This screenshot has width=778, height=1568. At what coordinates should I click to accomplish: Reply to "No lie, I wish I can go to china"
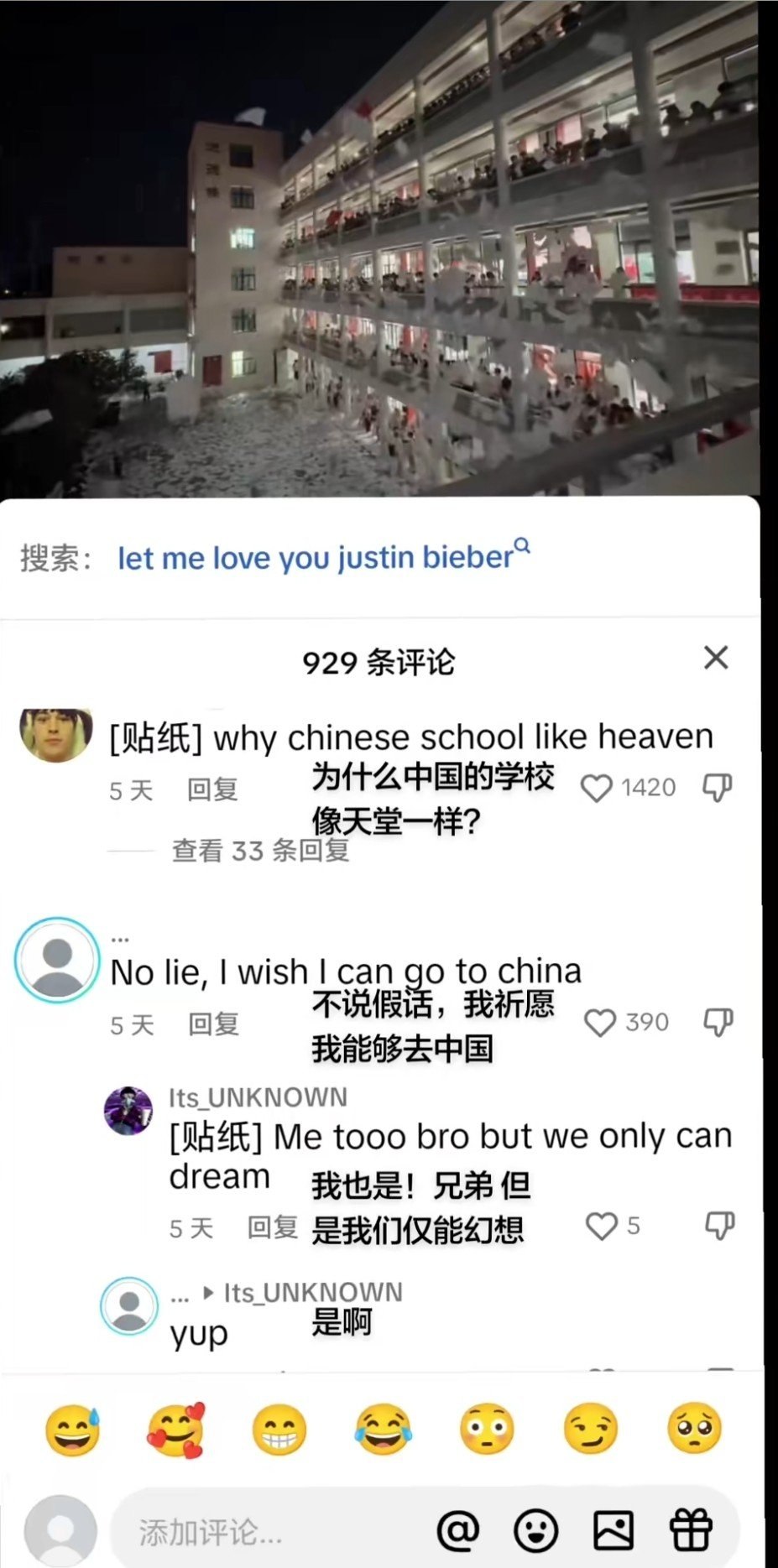[213, 1024]
